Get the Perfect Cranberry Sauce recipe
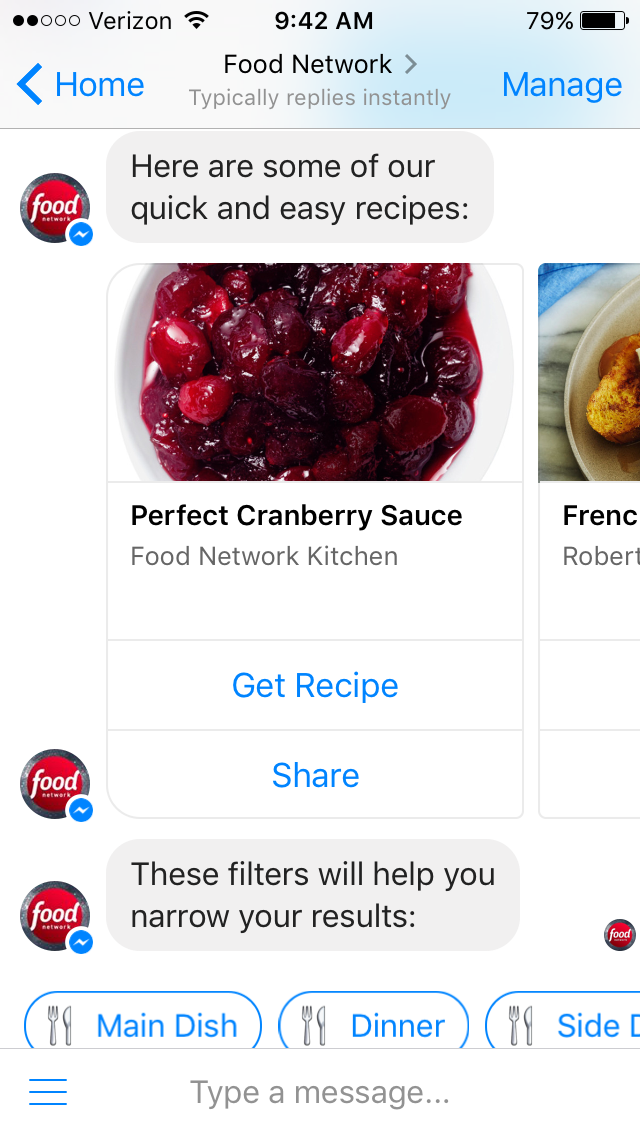640x1136 pixels. tap(315, 685)
